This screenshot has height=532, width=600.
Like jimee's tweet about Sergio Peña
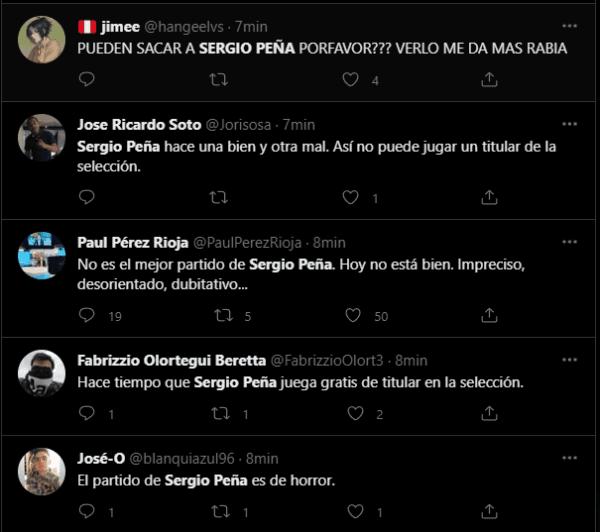point(351,81)
